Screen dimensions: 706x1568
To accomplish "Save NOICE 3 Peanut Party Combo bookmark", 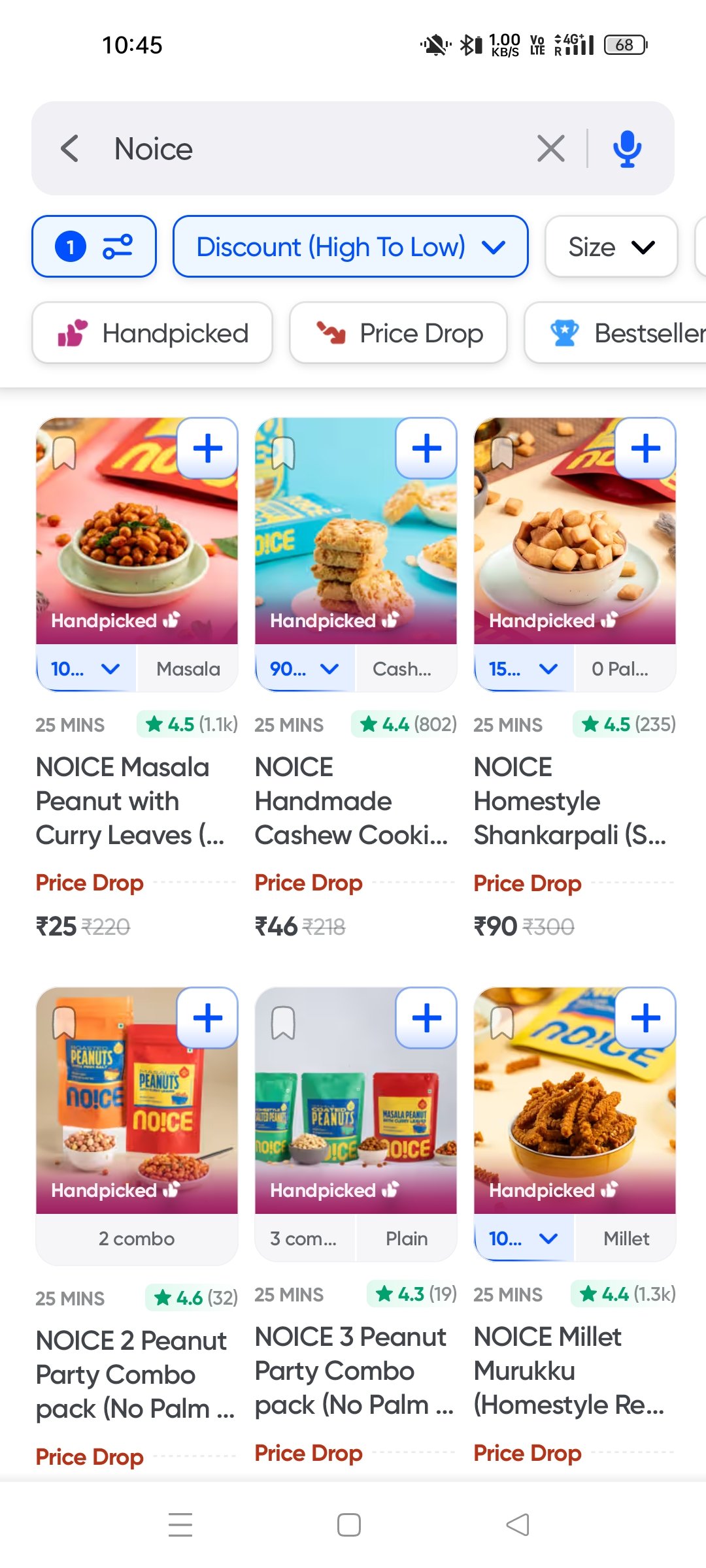I will coord(283,1023).
